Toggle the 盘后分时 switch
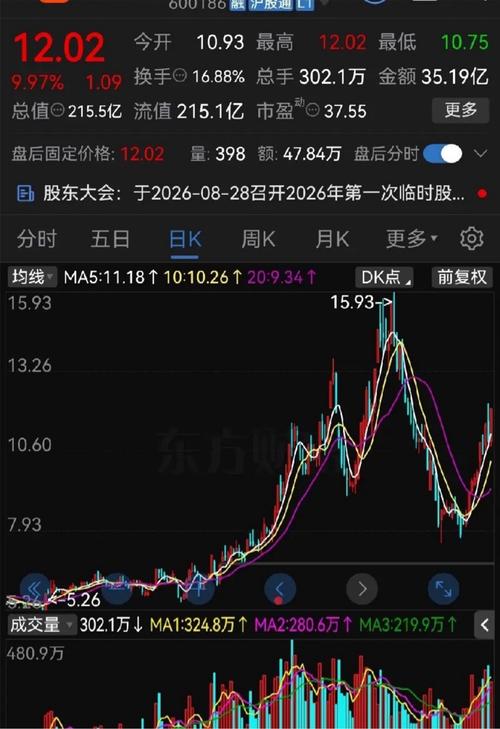Image resolution: width=500 pixels, height=729 pixels. 443,153
